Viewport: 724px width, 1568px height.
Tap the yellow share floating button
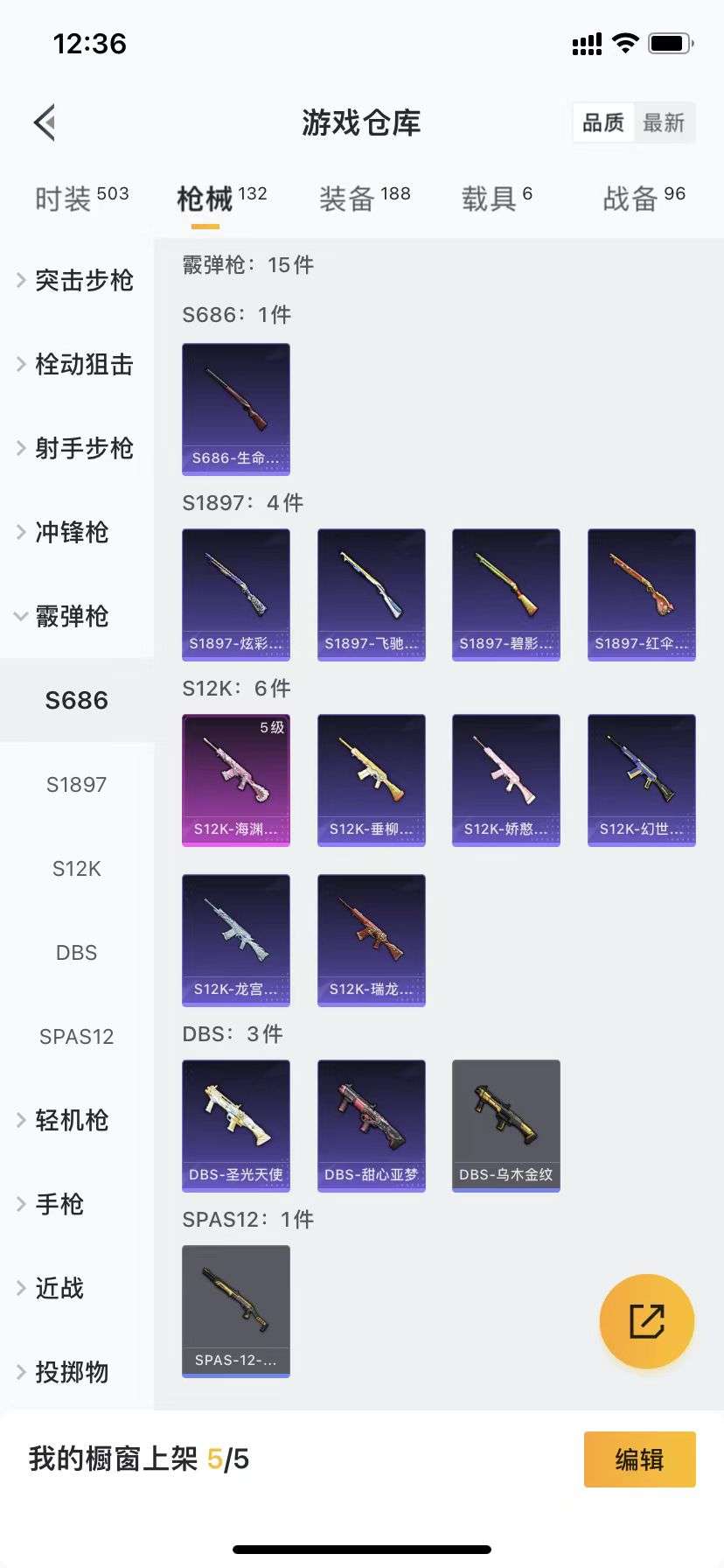click(647, 1321)
